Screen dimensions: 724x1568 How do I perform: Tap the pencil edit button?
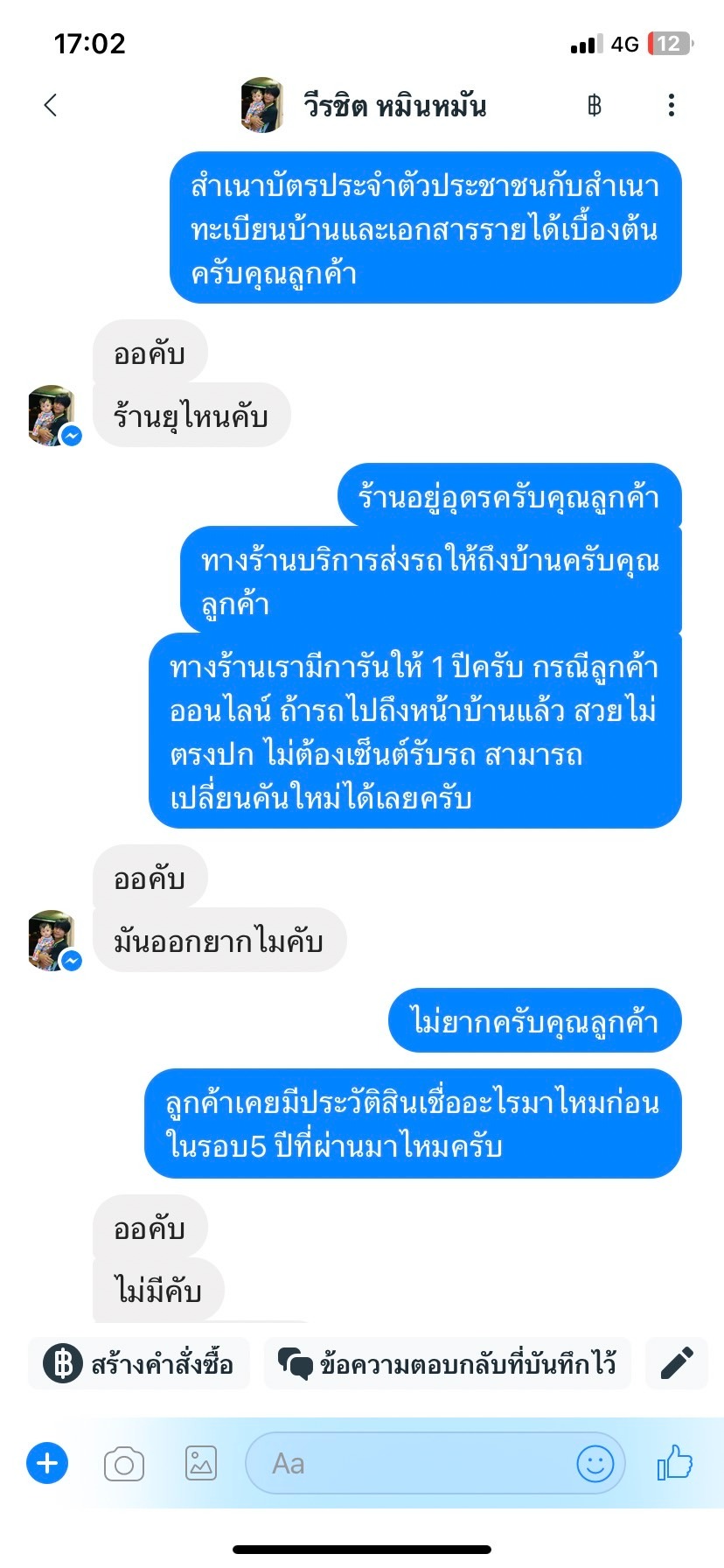point(676,1364)
